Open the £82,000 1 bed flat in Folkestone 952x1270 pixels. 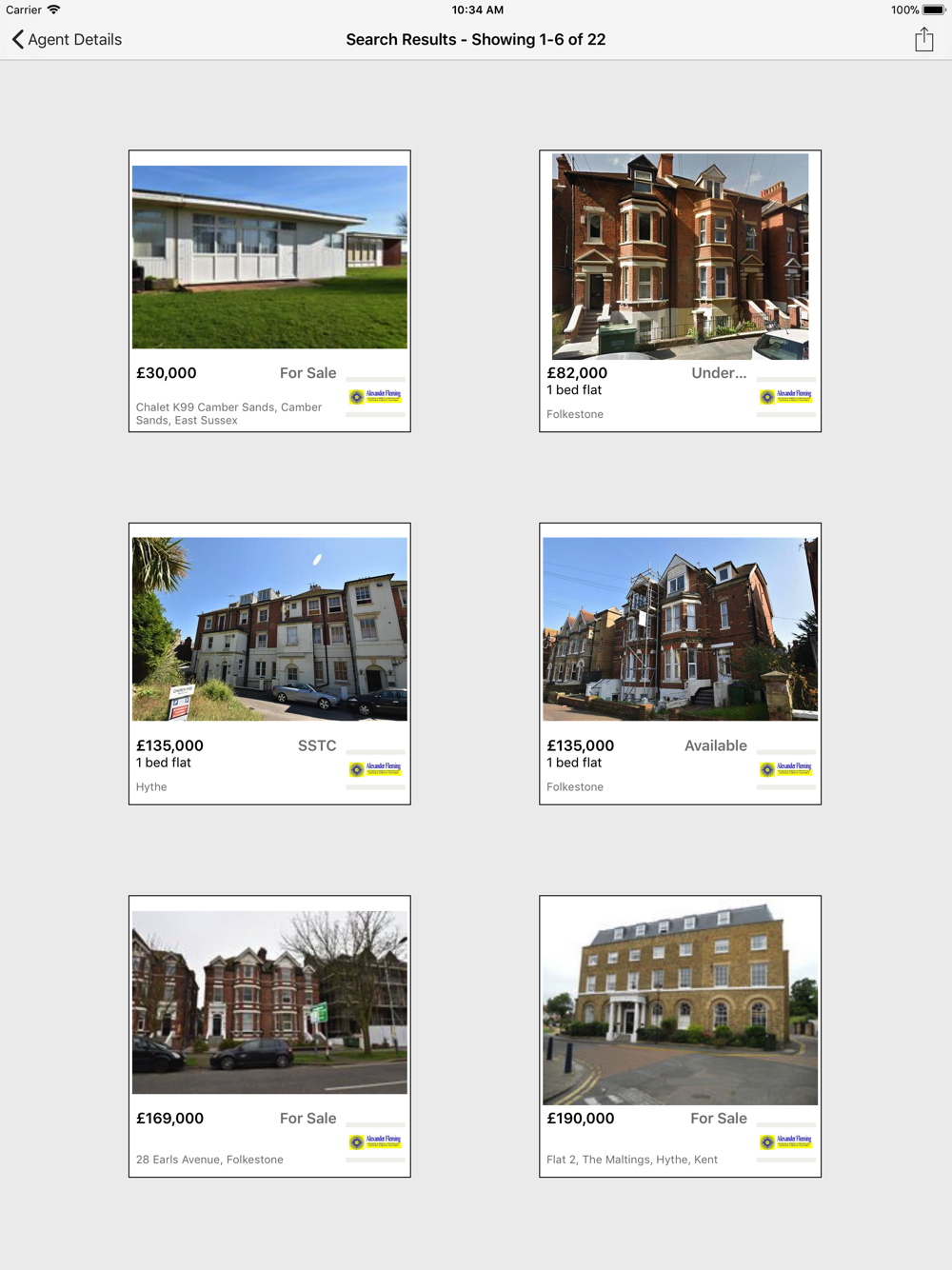click(x=680, y=291)
